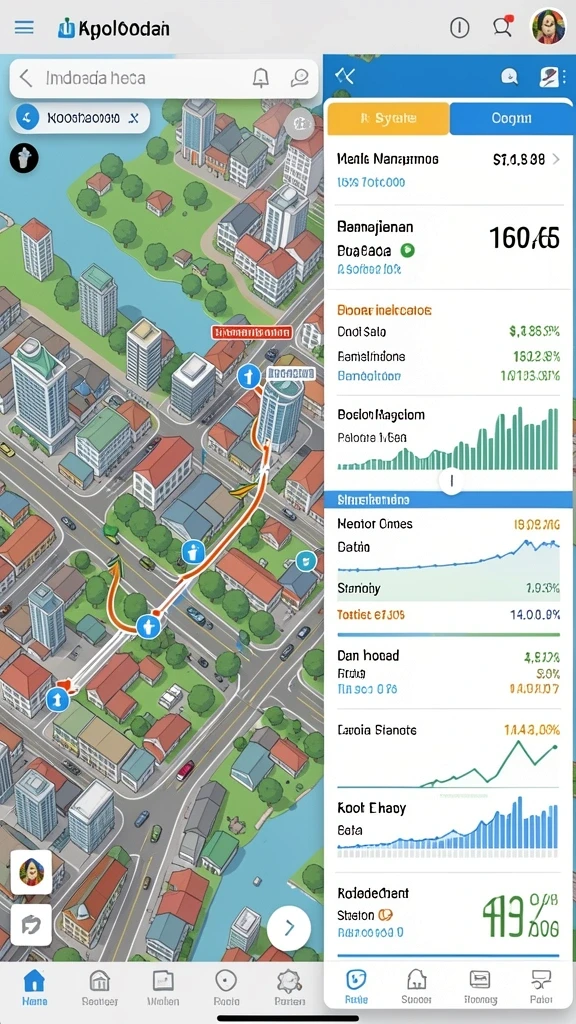Open the hamburger menu

[x=24, y=27]
